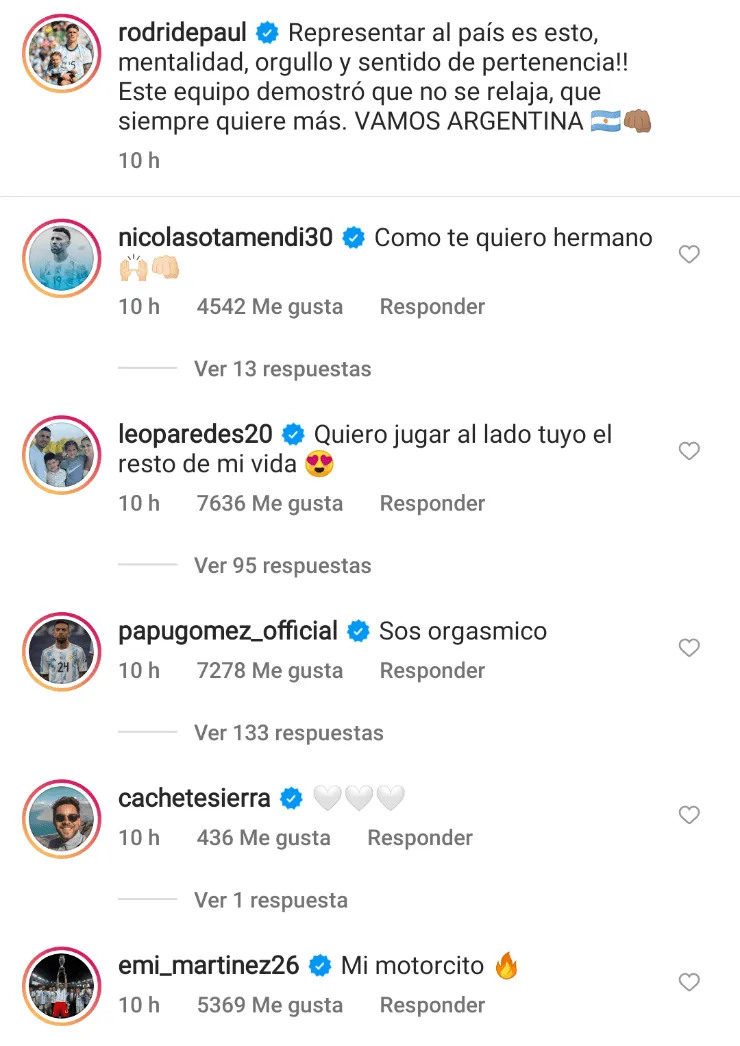The image size is (740, 1046).
Task: Like emi_martinez26's comment
Action: 689,982
